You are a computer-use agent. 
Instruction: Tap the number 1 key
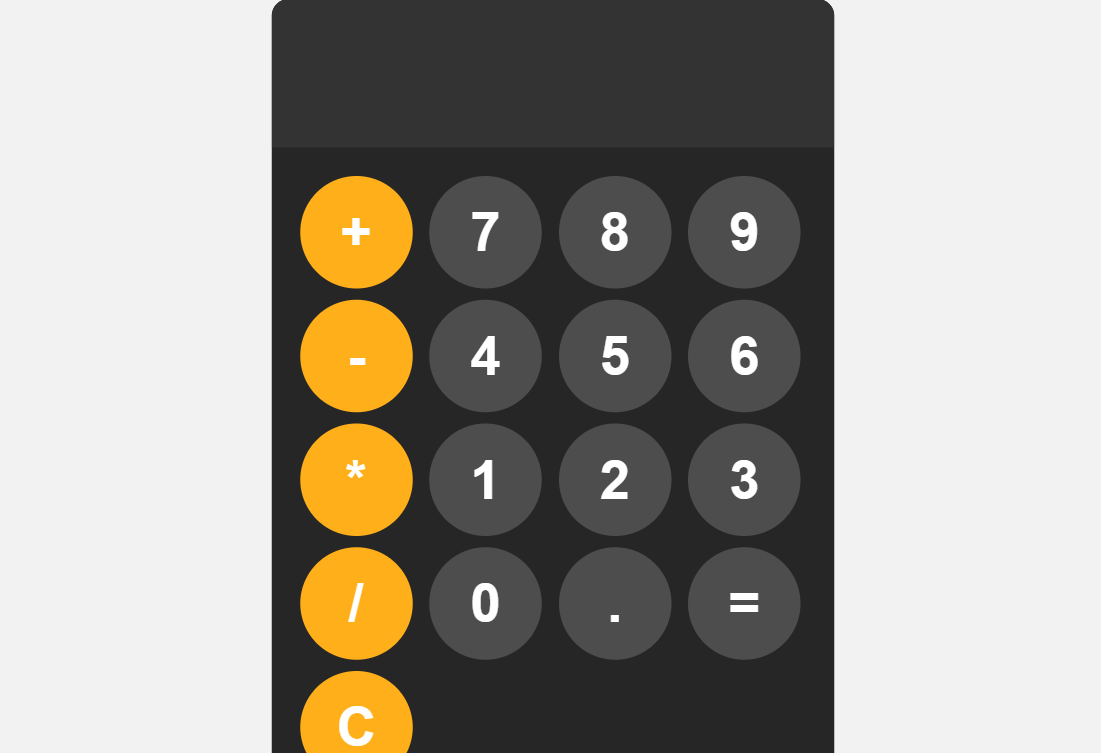tap(485, 480)
